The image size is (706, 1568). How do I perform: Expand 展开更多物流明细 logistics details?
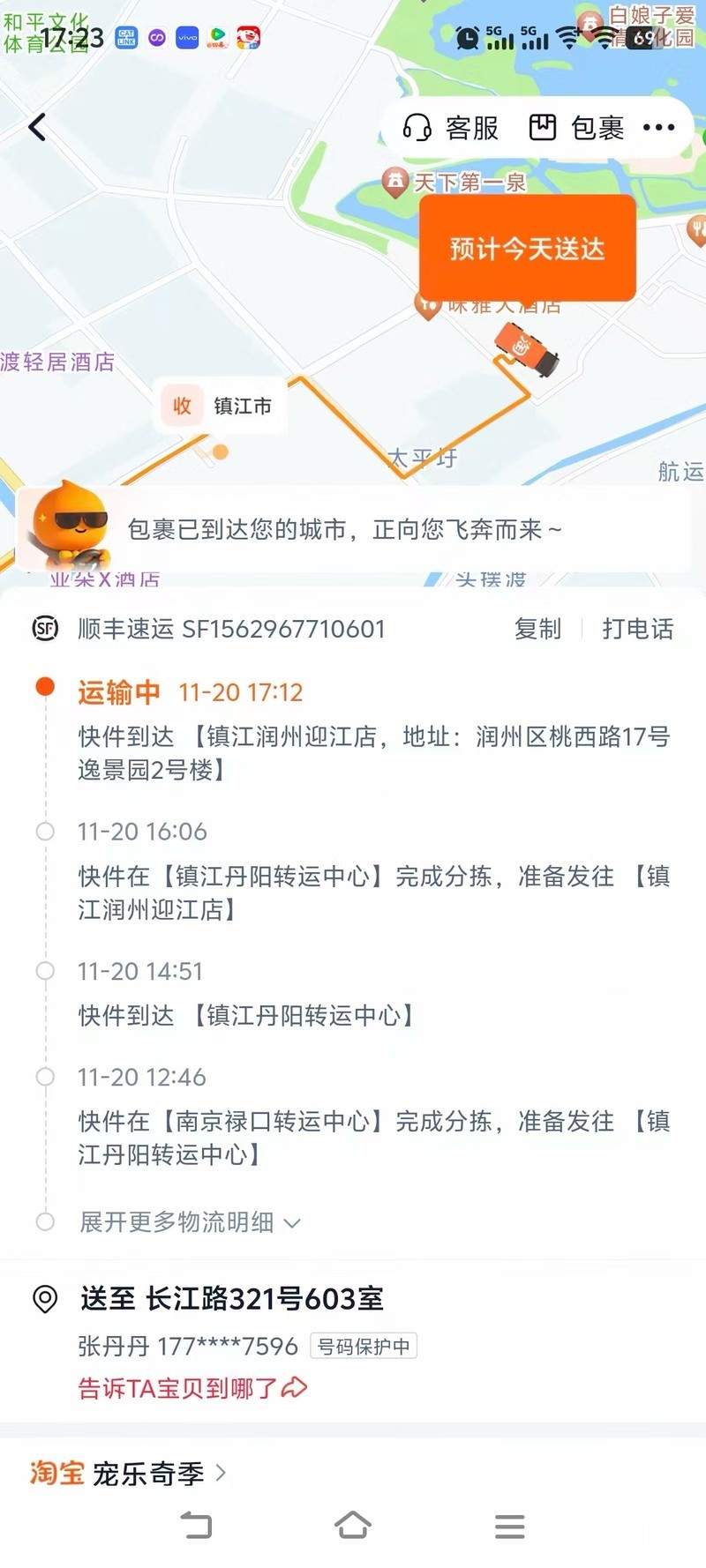(190, 1222)
